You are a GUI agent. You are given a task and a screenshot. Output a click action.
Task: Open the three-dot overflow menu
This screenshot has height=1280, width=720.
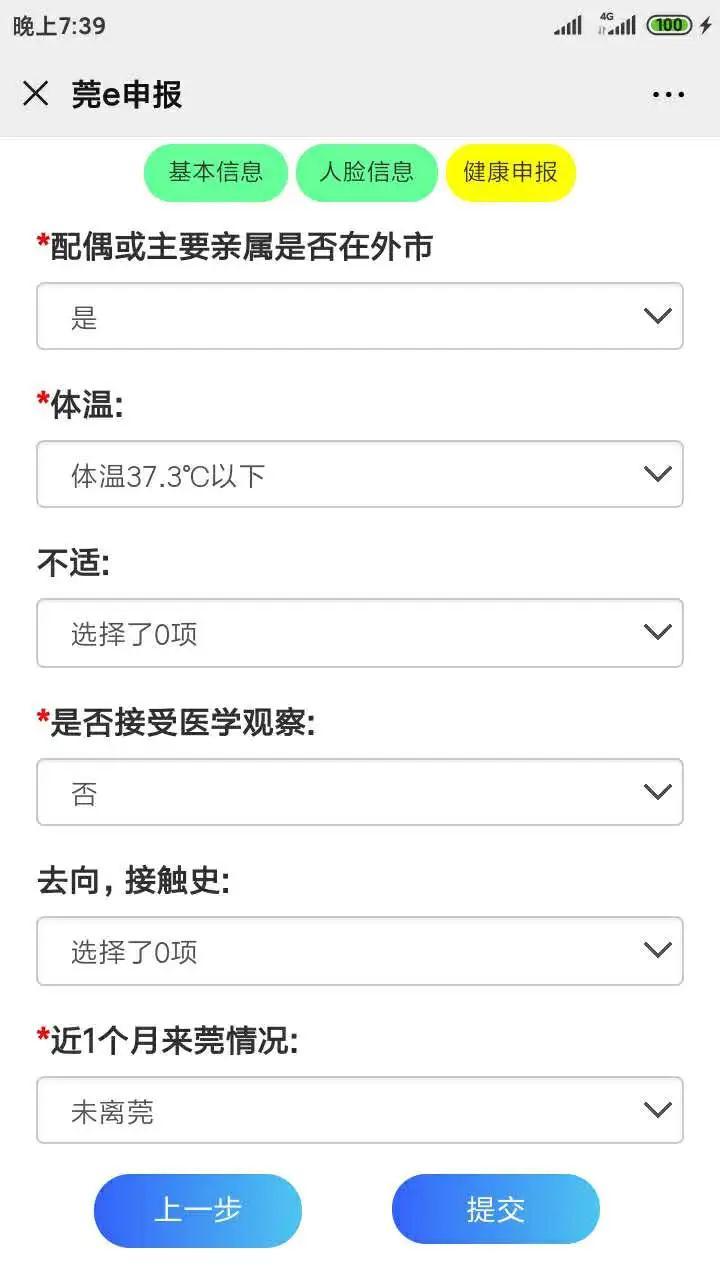coord(668,95)
